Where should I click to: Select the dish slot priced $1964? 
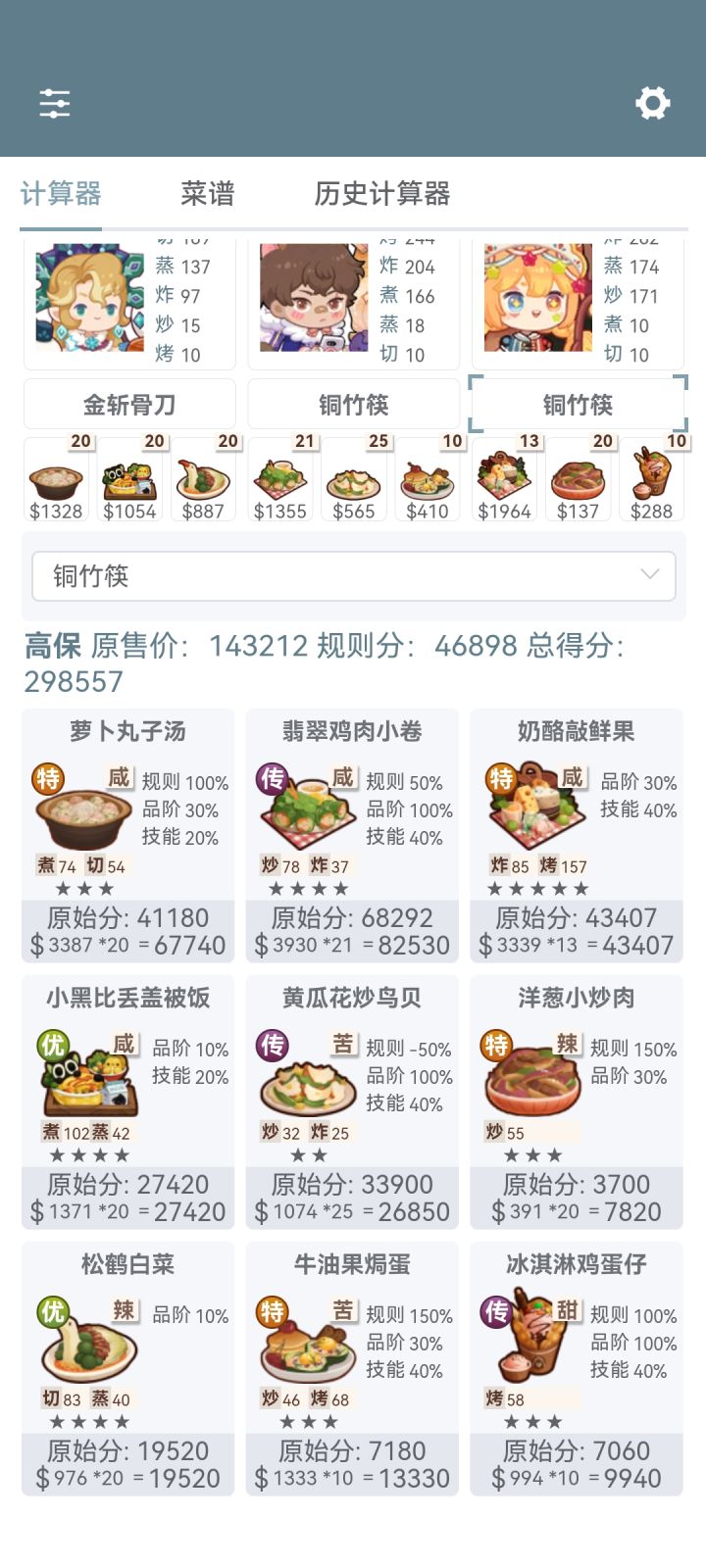tap(505, 478)
